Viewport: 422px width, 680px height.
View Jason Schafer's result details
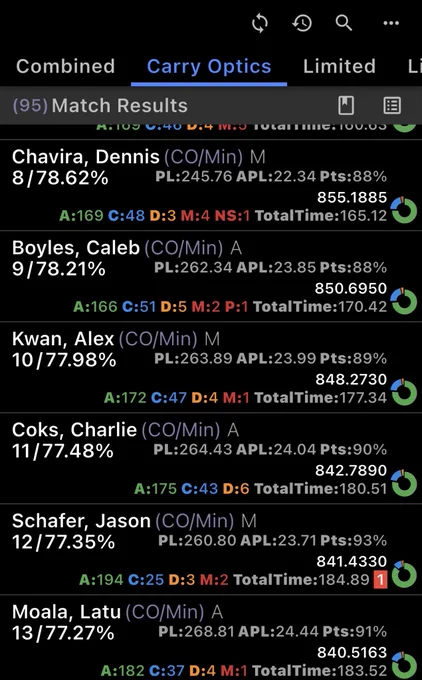pyautogui.click(x=211, y=549)
